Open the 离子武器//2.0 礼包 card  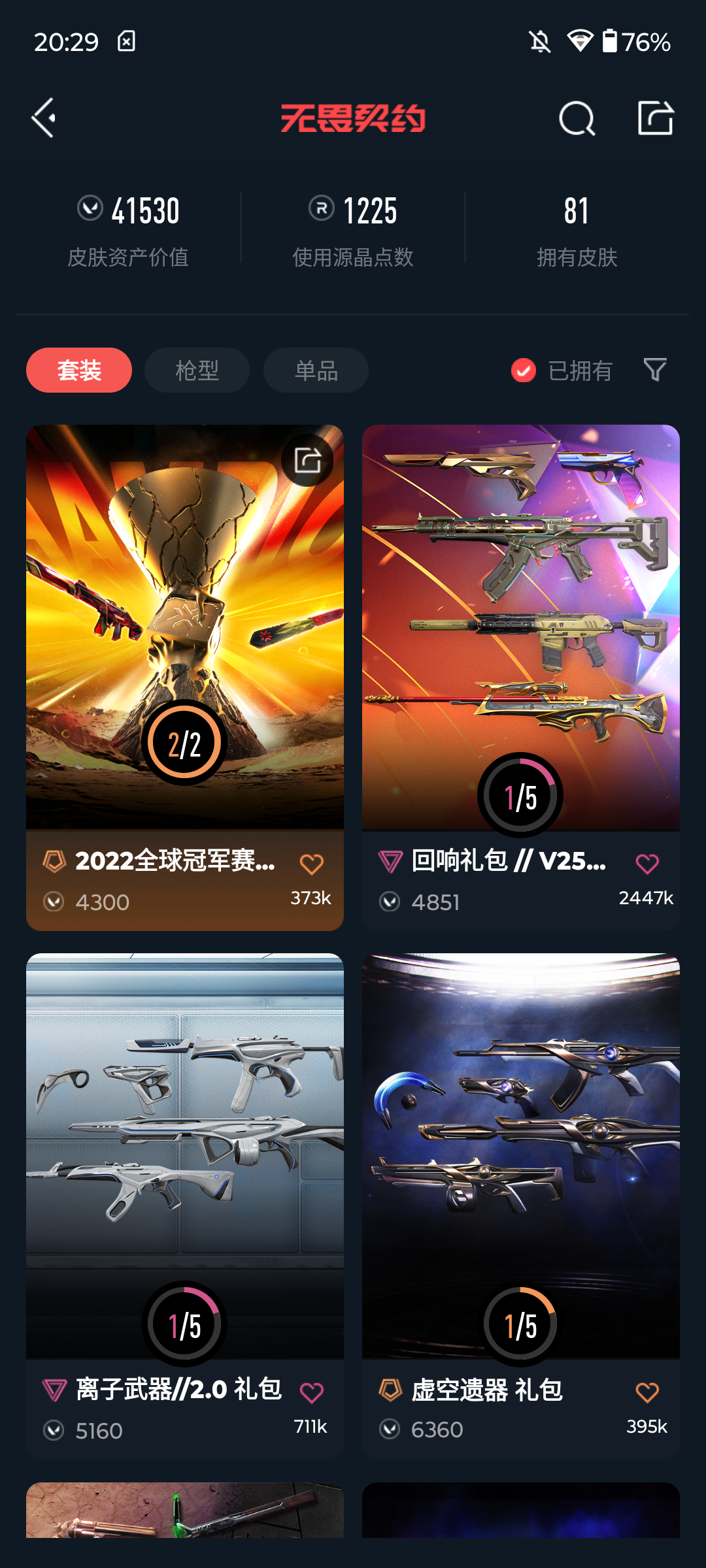coord(185,1206)
